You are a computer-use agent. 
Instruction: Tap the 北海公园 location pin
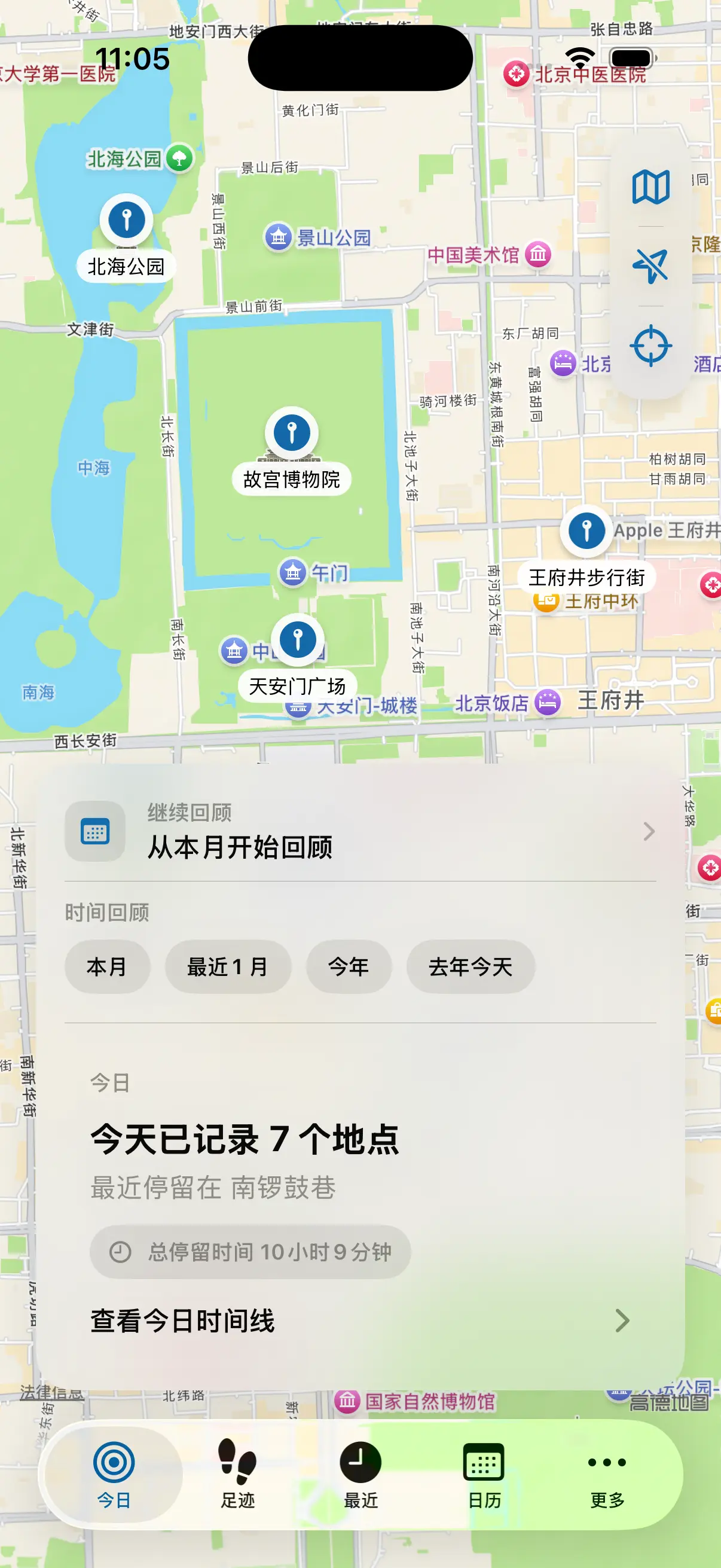click(126, 219)
